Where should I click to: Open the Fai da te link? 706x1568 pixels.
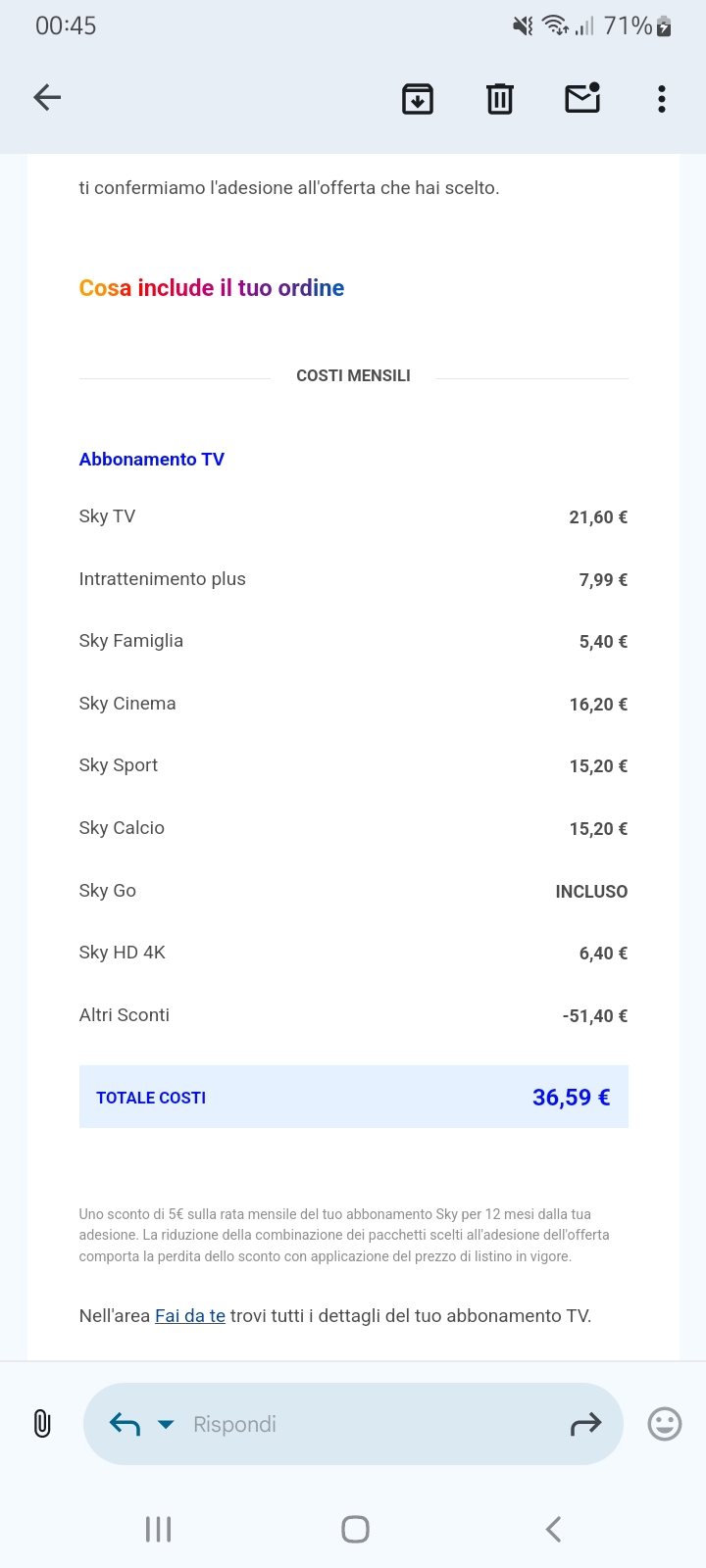[190, 1316]
